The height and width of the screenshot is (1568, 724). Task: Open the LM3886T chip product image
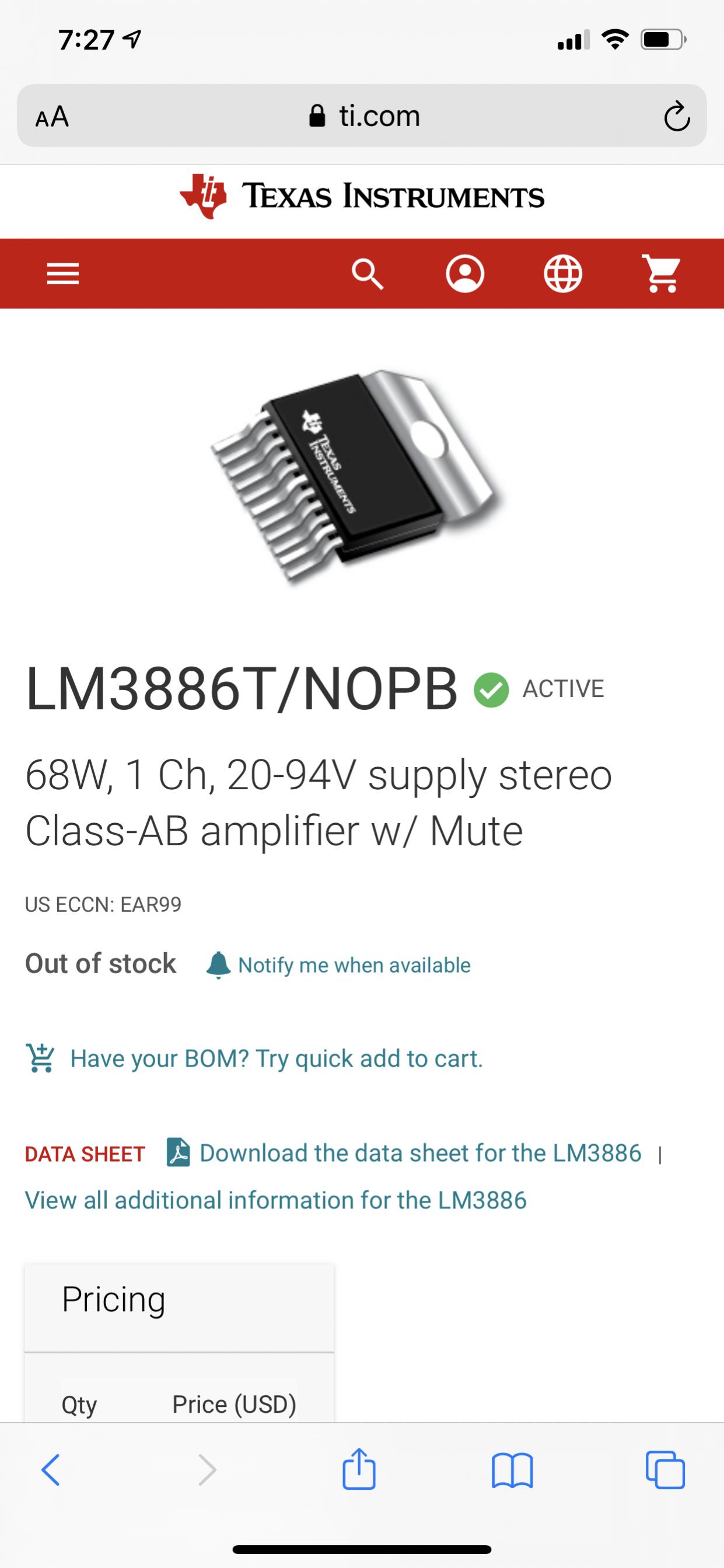pos(359,477)
